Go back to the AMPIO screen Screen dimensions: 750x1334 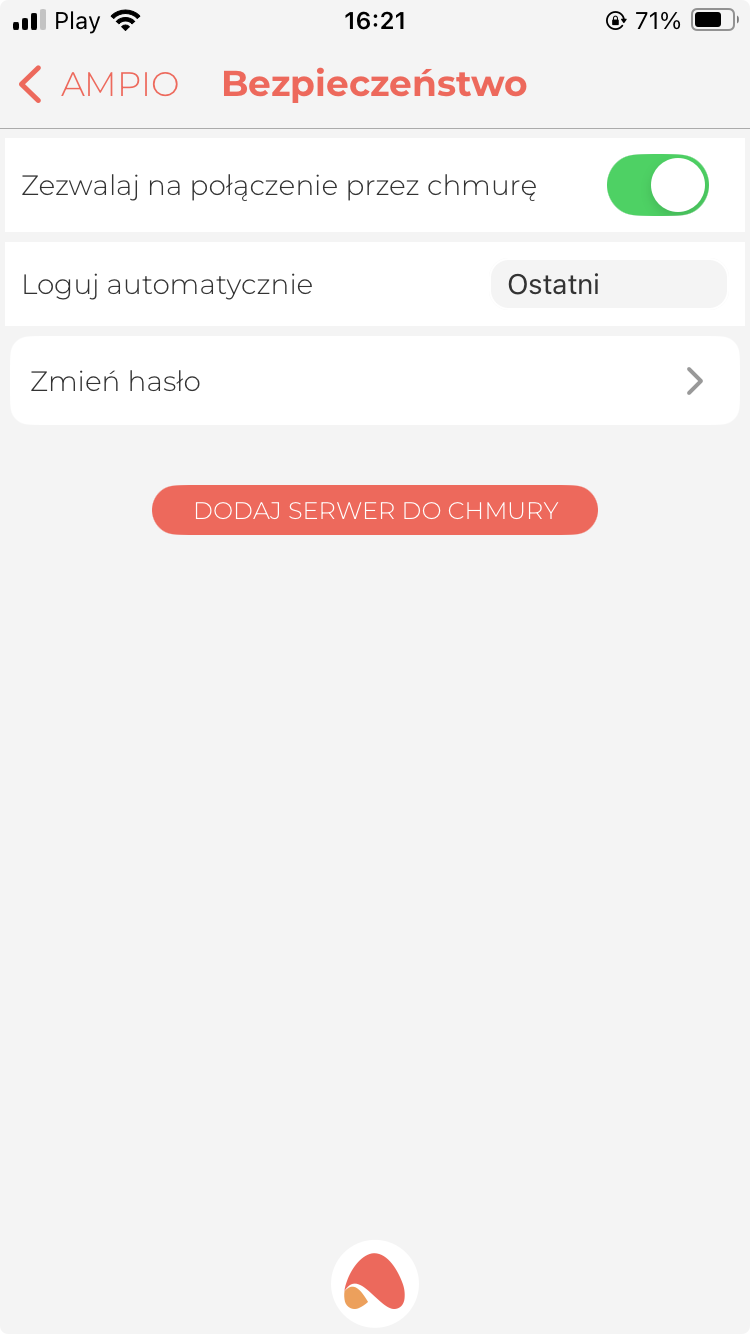(97, 85)
